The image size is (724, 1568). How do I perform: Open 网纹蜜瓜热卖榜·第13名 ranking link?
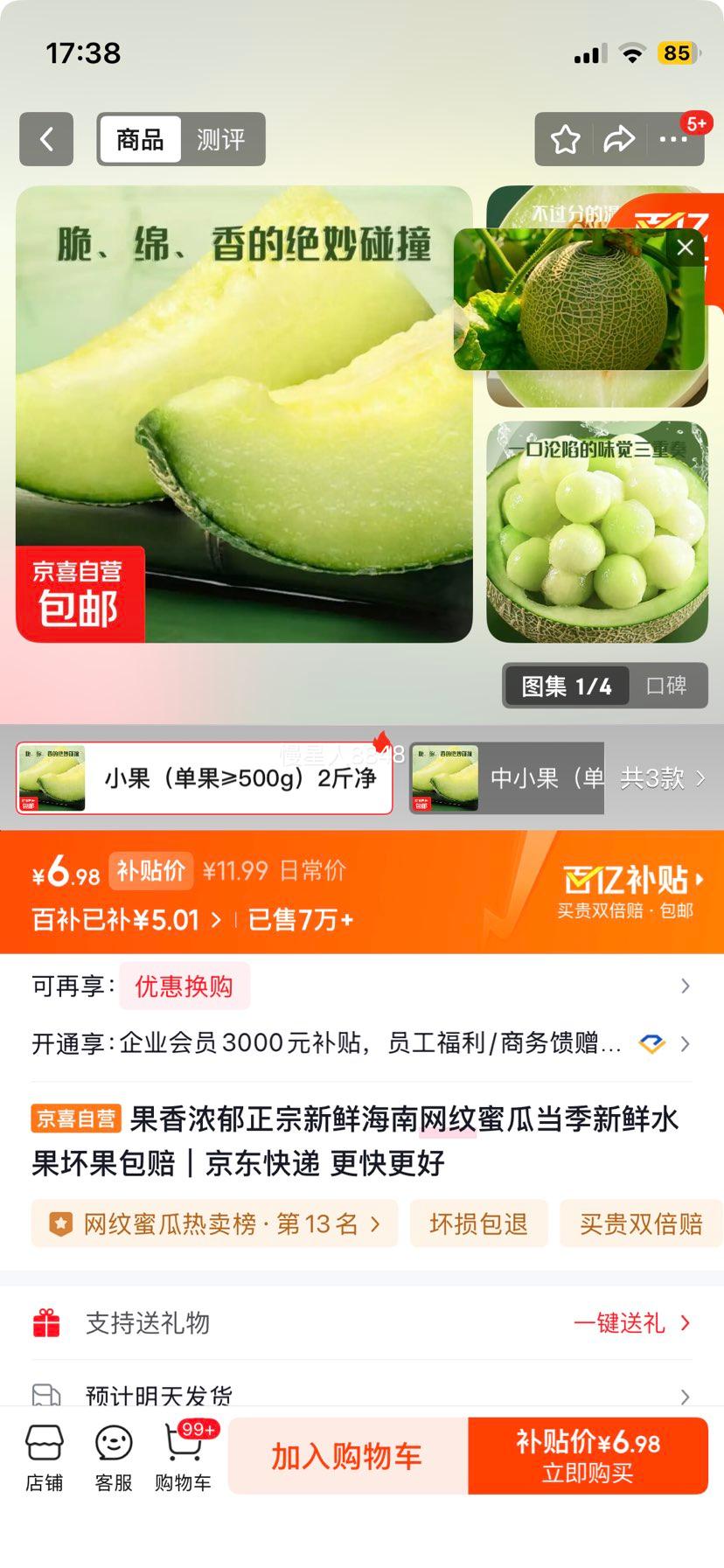click(214, 1223)
